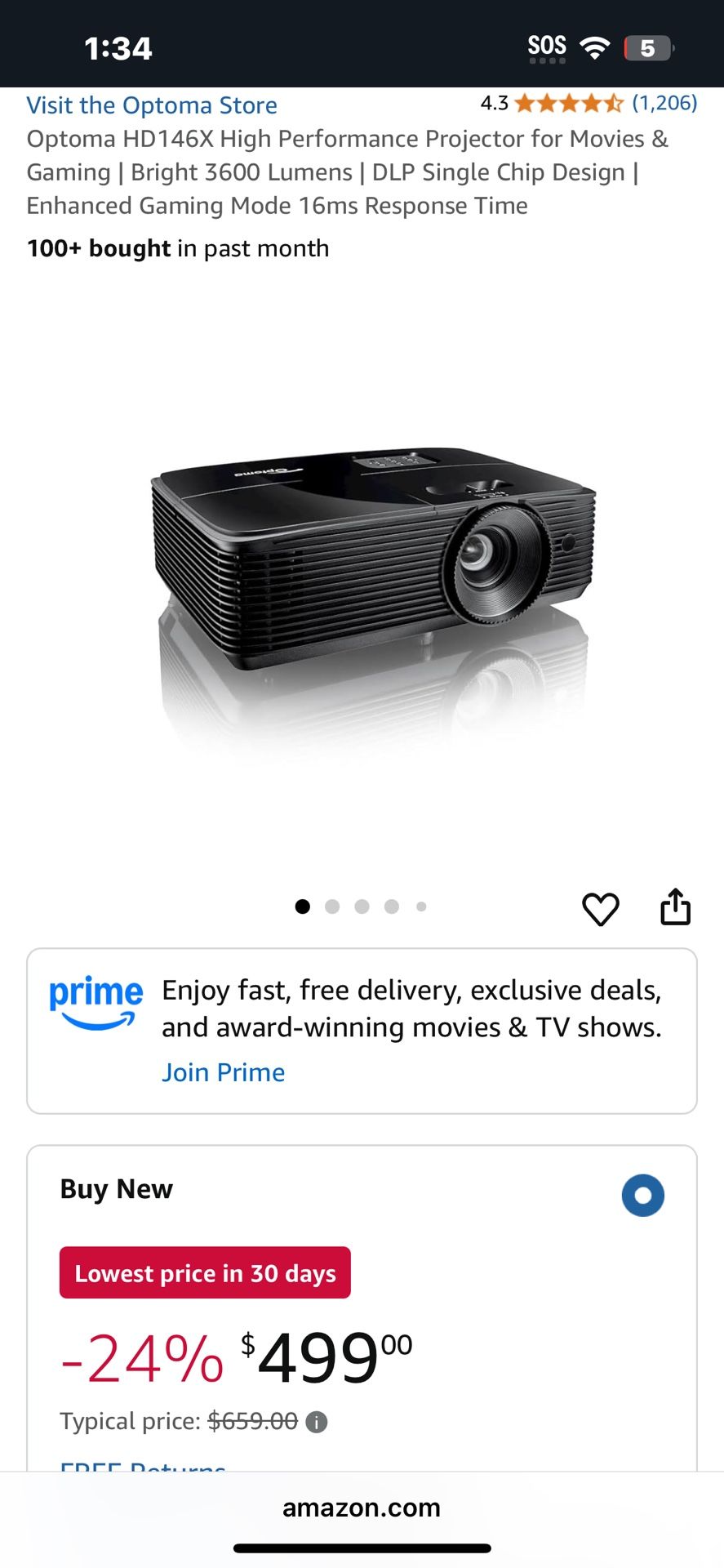
Task: Jump to the second product photo dot
Action: click(332, 906)
